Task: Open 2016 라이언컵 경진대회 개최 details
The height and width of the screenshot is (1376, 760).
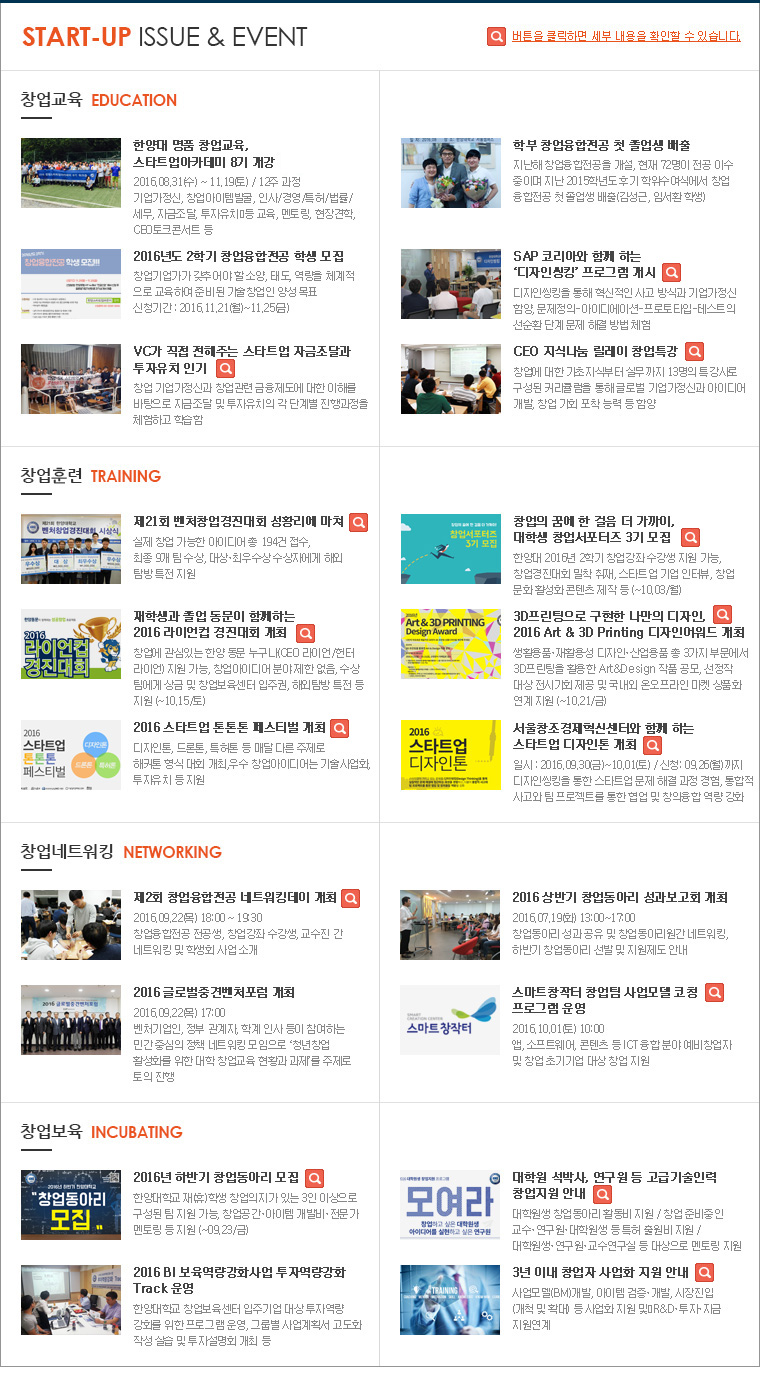Action: pyautogui.click(x=305, y=633)
